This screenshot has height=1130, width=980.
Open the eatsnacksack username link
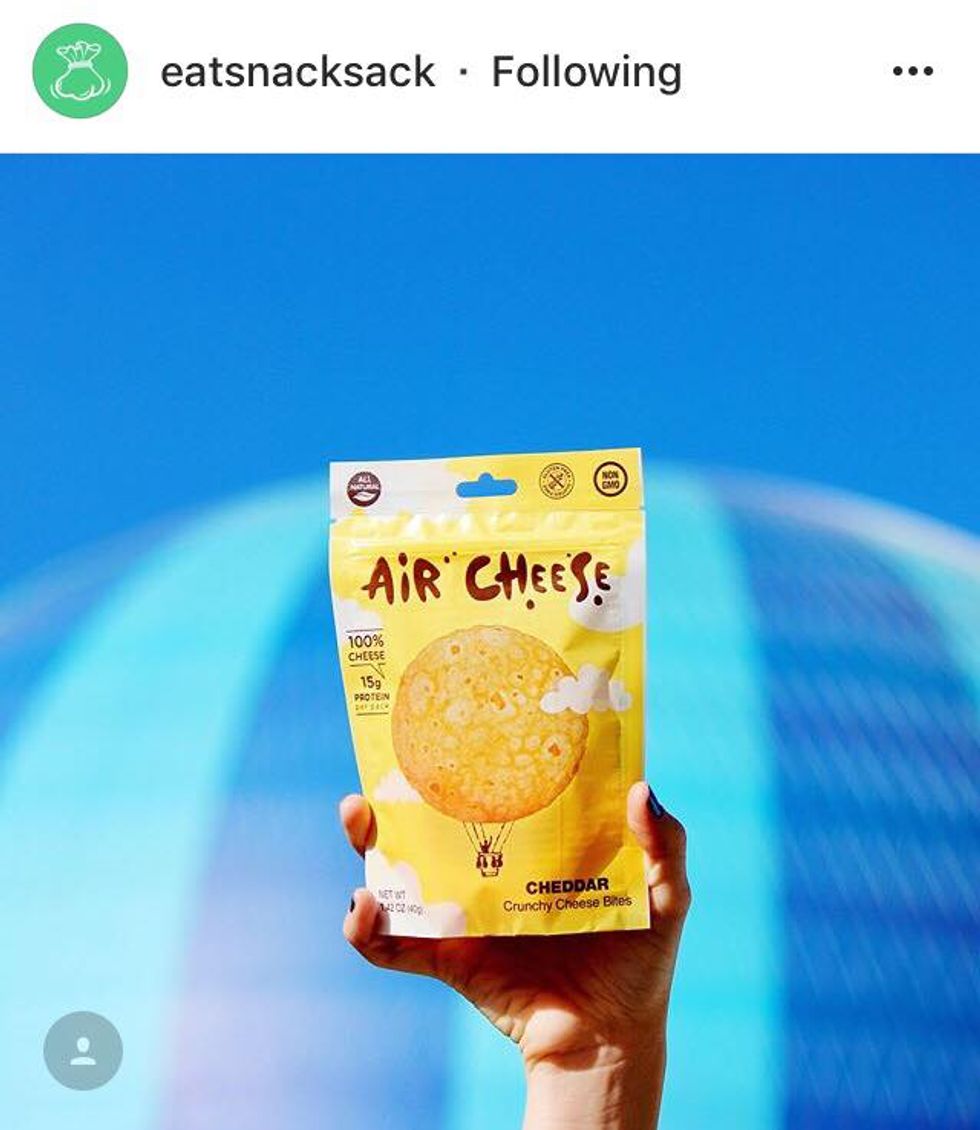point(298,72)
